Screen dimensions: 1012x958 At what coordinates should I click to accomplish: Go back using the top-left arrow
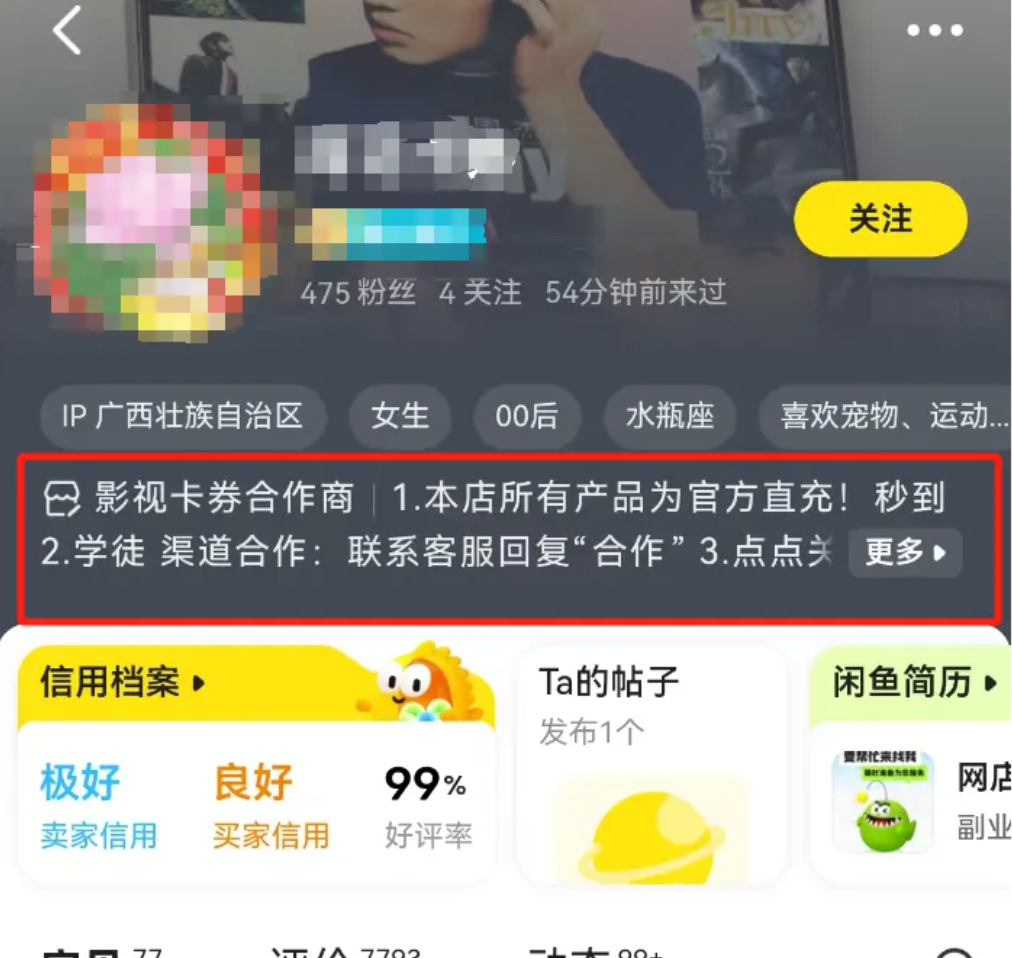(67, 31)
